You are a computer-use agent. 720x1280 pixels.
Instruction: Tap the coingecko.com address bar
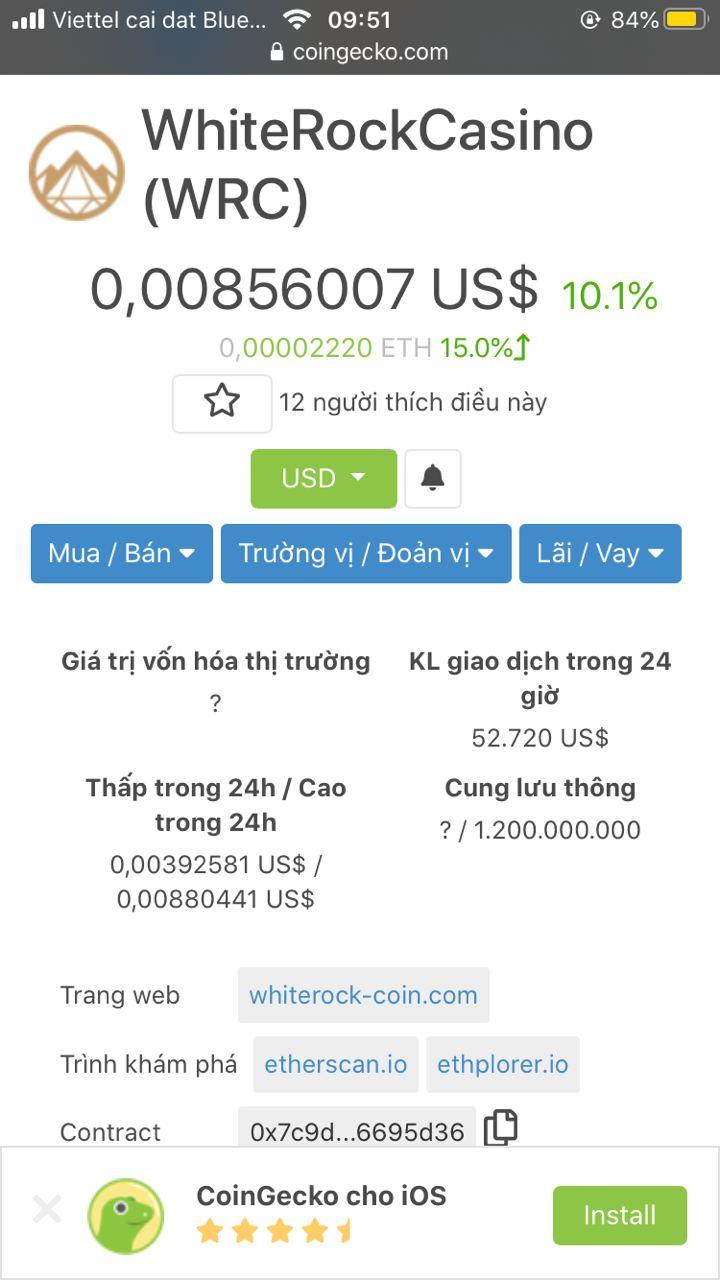tap(360, 52)
